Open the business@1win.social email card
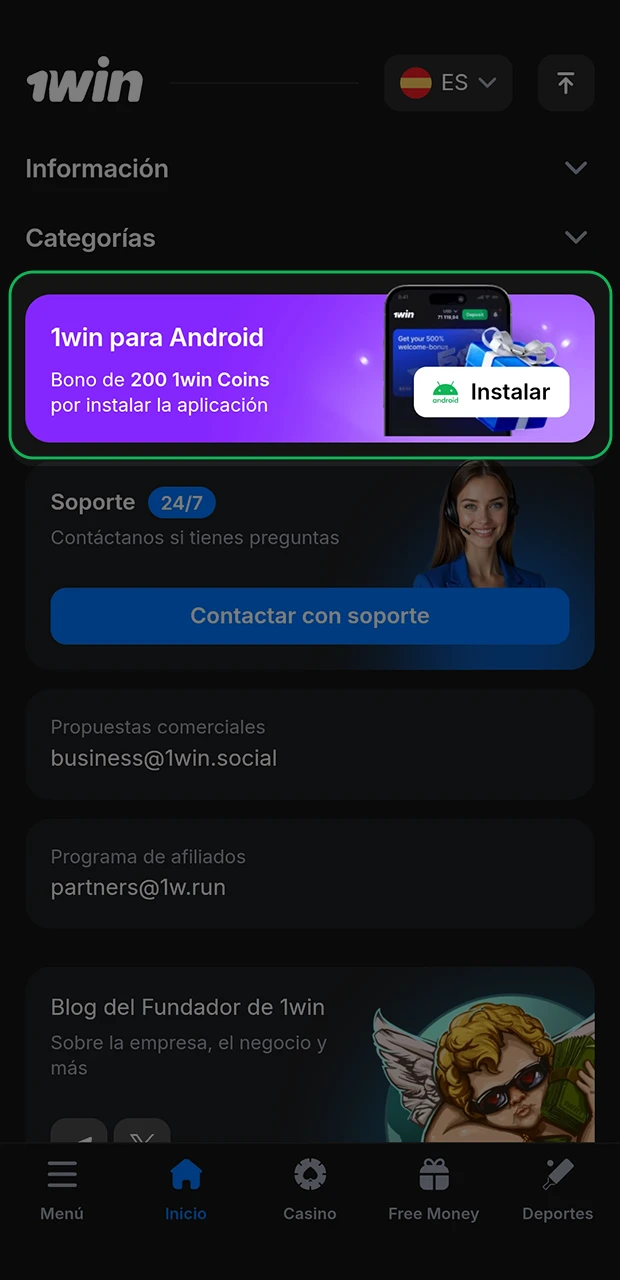The image size is (620, 1280). tap(310, 744)
